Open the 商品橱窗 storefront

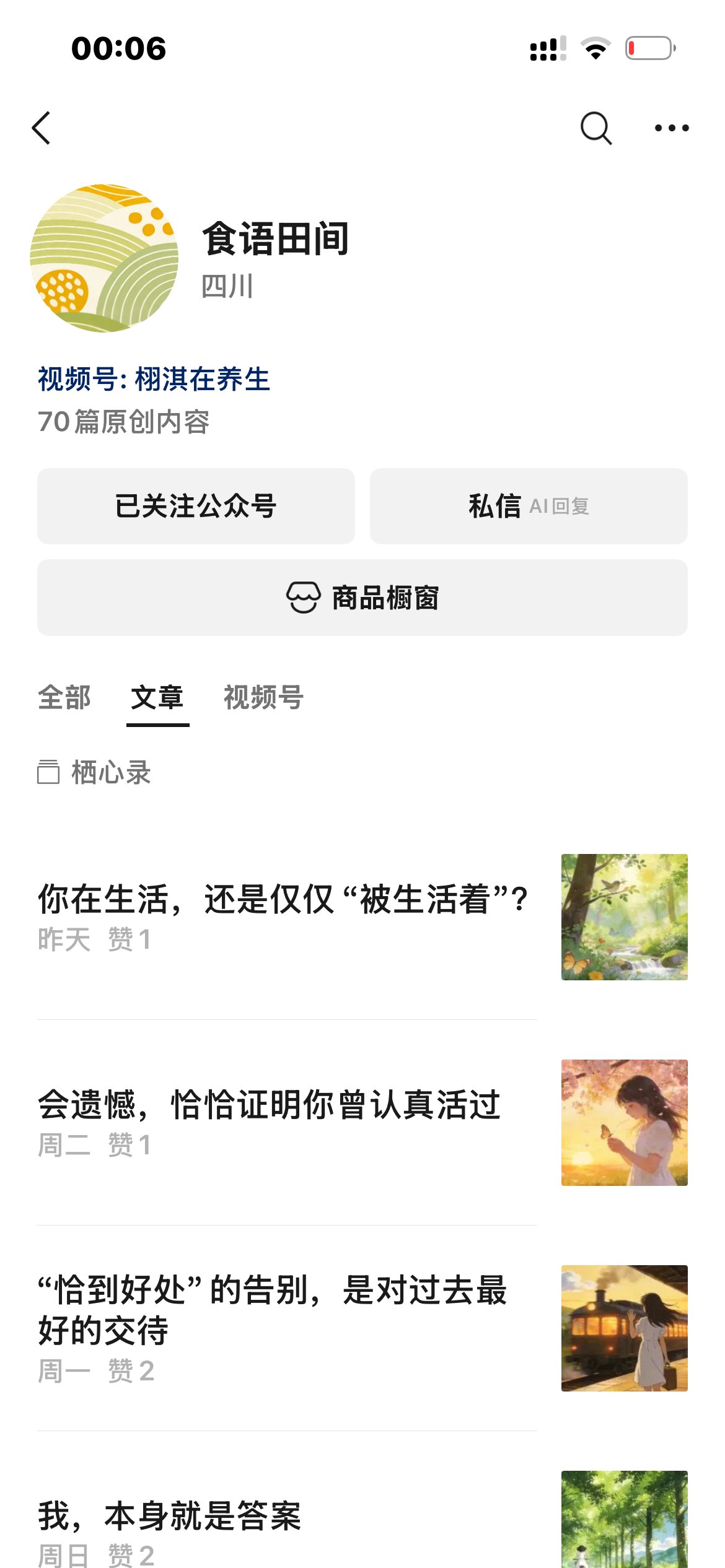click(362, 598)
